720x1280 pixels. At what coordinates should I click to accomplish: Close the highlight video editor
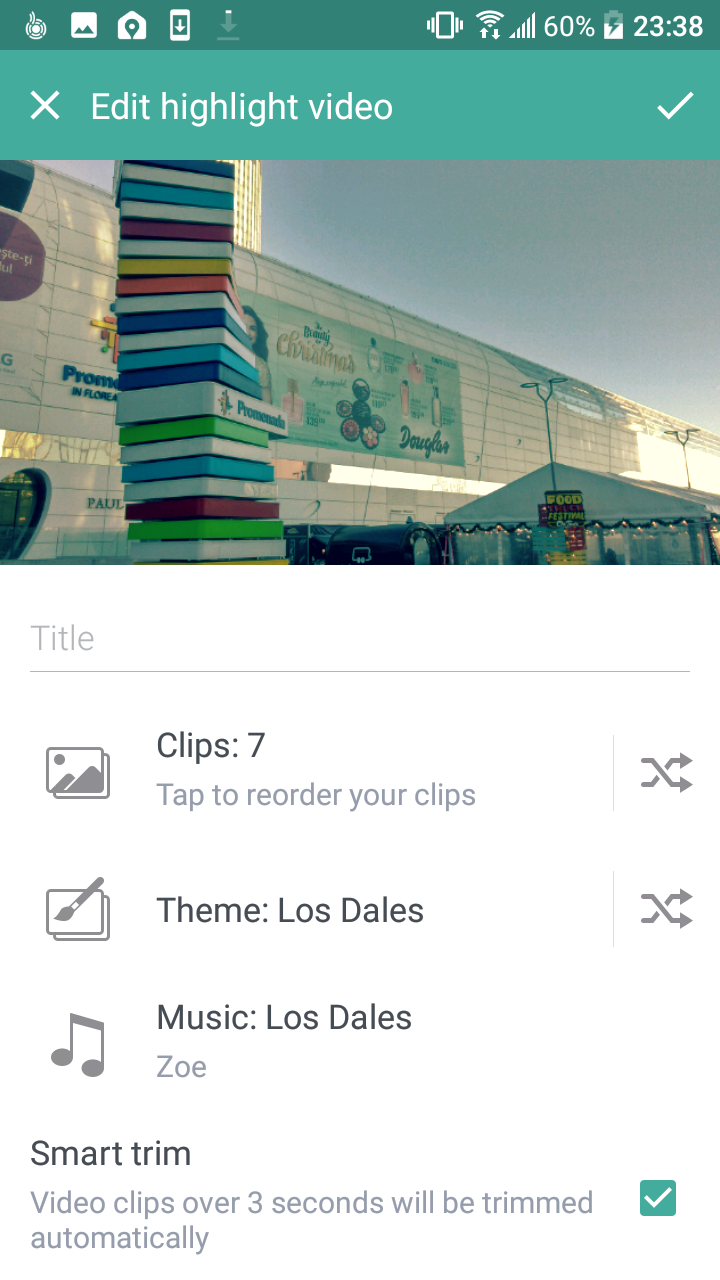(45, 105)
